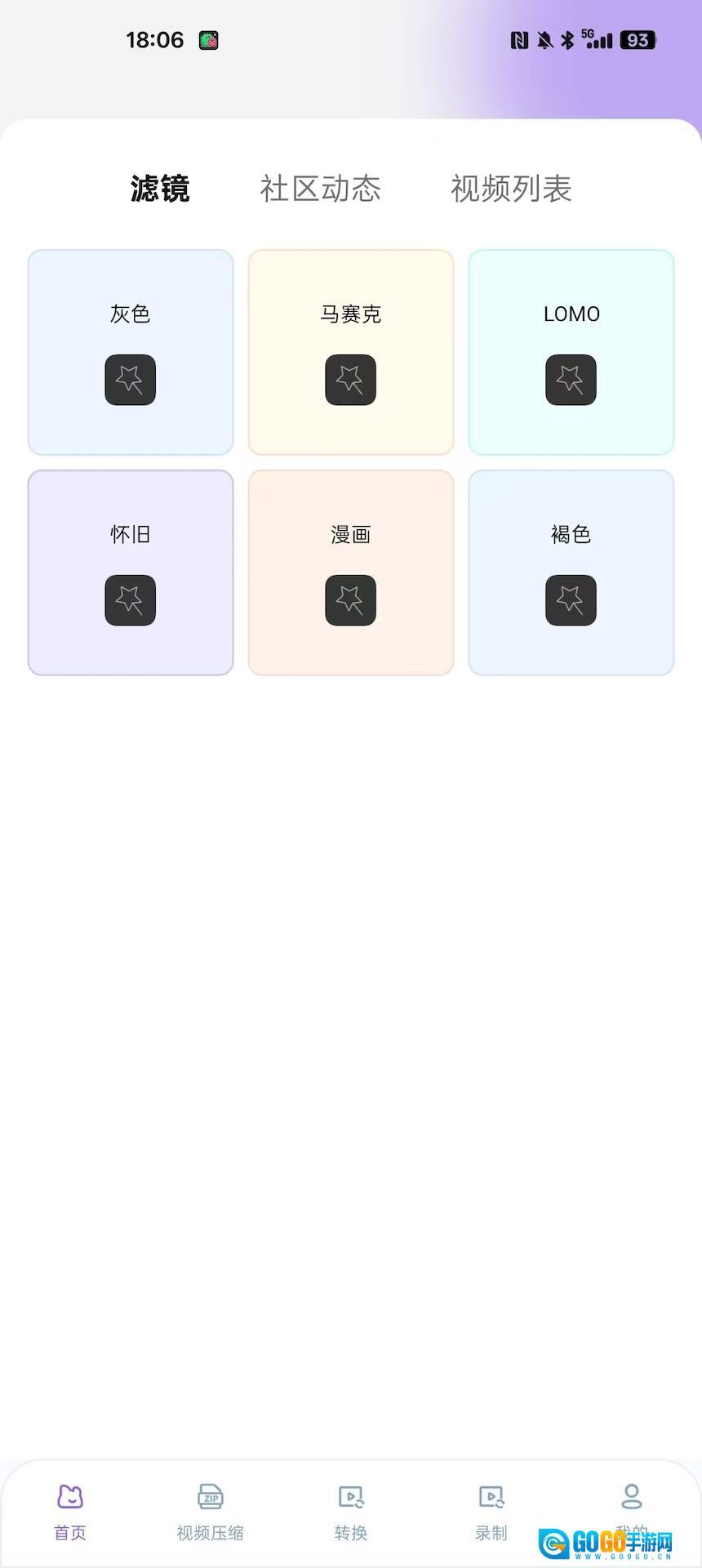Tap the magic wand icon on 灰色 filter
Image resolution: width=702 pixels, height=1568 pixels.
tap(130, 380)
